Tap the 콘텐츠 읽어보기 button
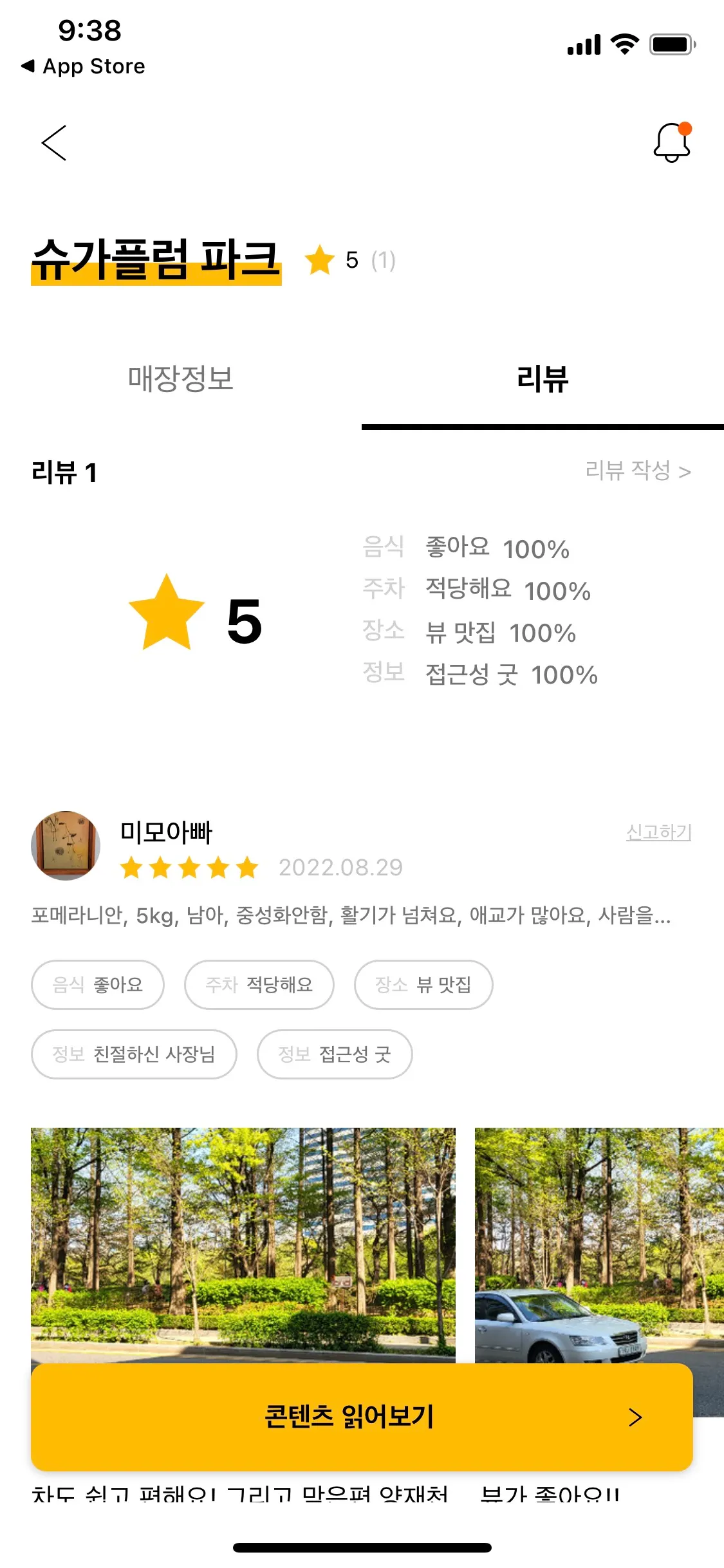Screen dimensions: 724x1568 click(362, 1417)
